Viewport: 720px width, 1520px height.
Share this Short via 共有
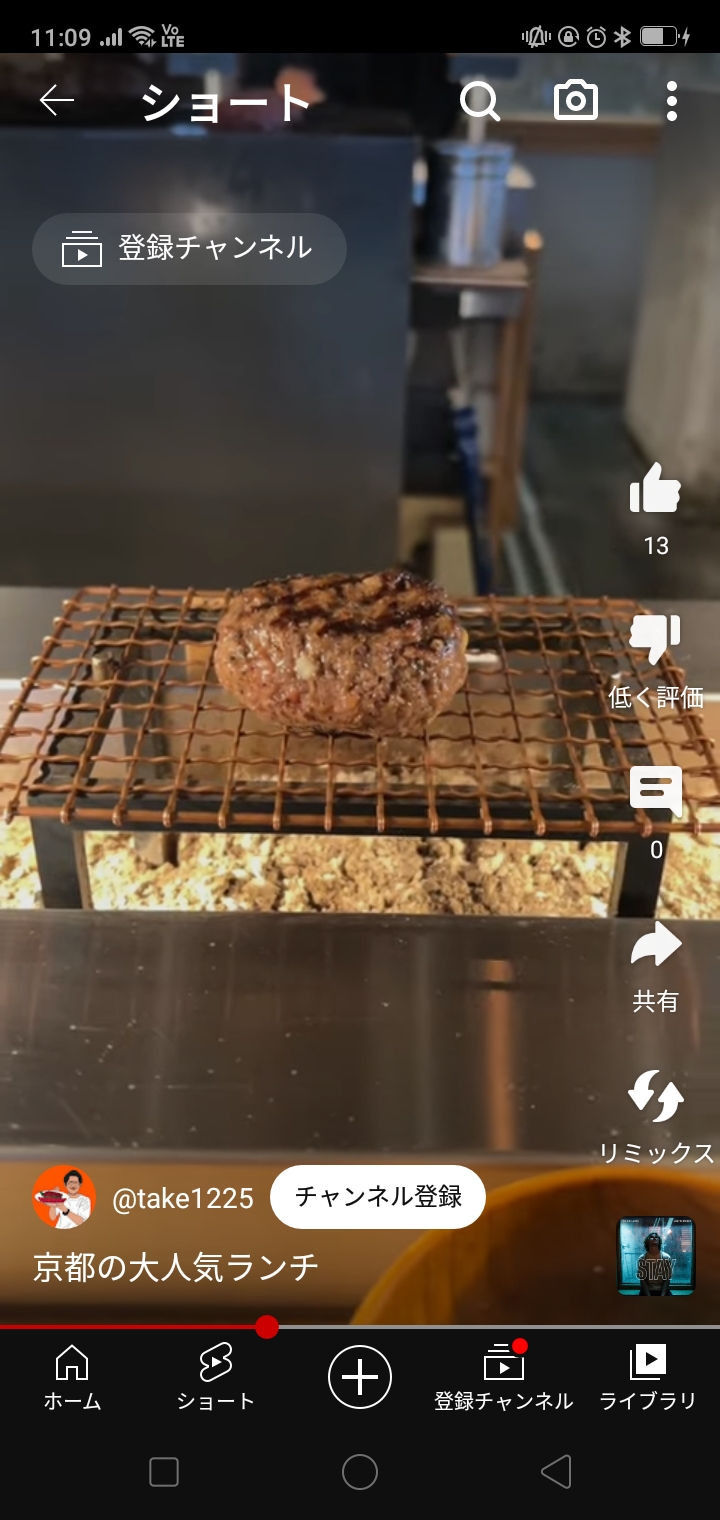pyautogui.click(x=656, y=946)
